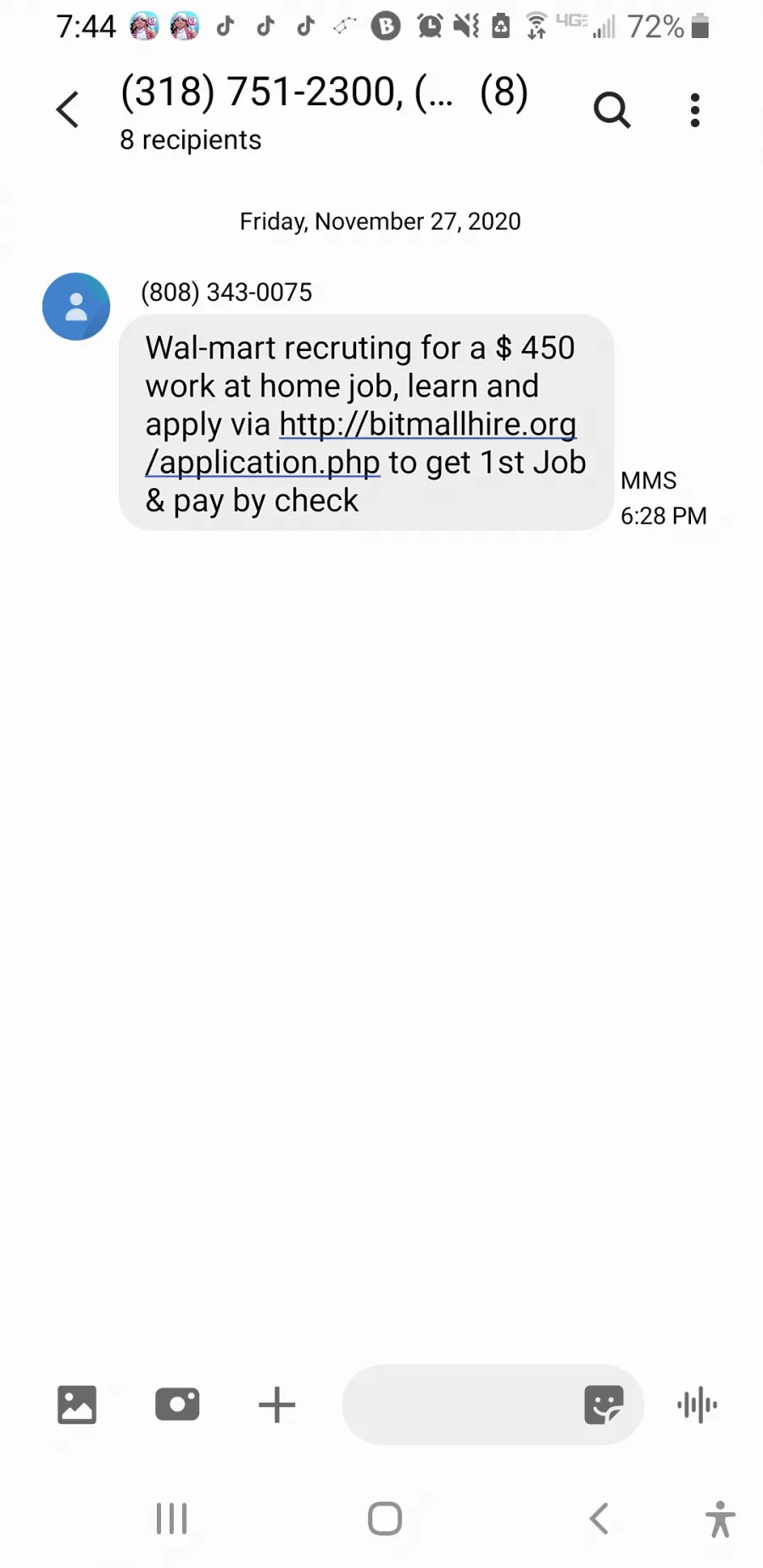The width and height of the screenshot is (763, 1568).
Task: Go back to the conversations list
Action: 68,110
